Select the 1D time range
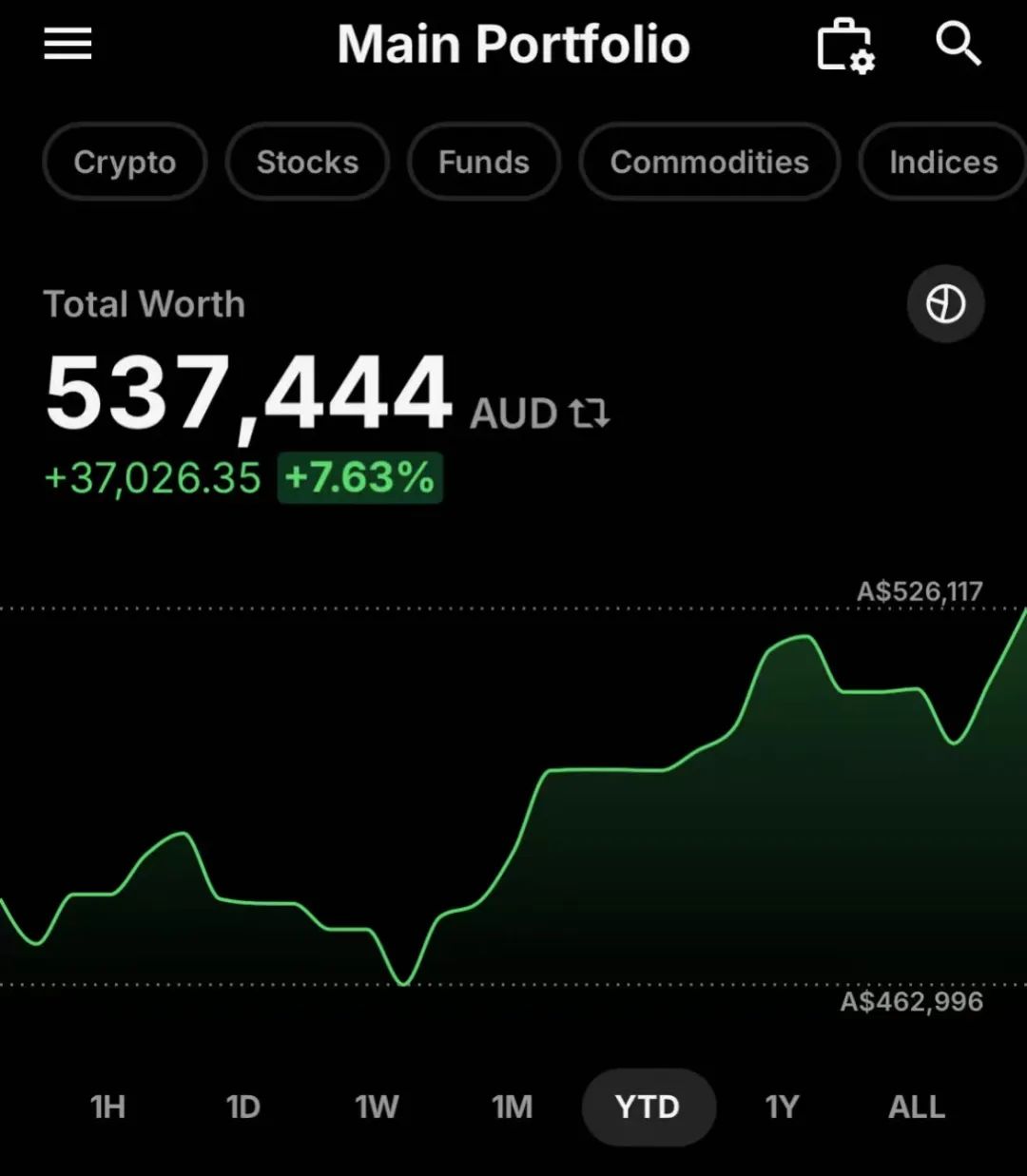 242,1107
